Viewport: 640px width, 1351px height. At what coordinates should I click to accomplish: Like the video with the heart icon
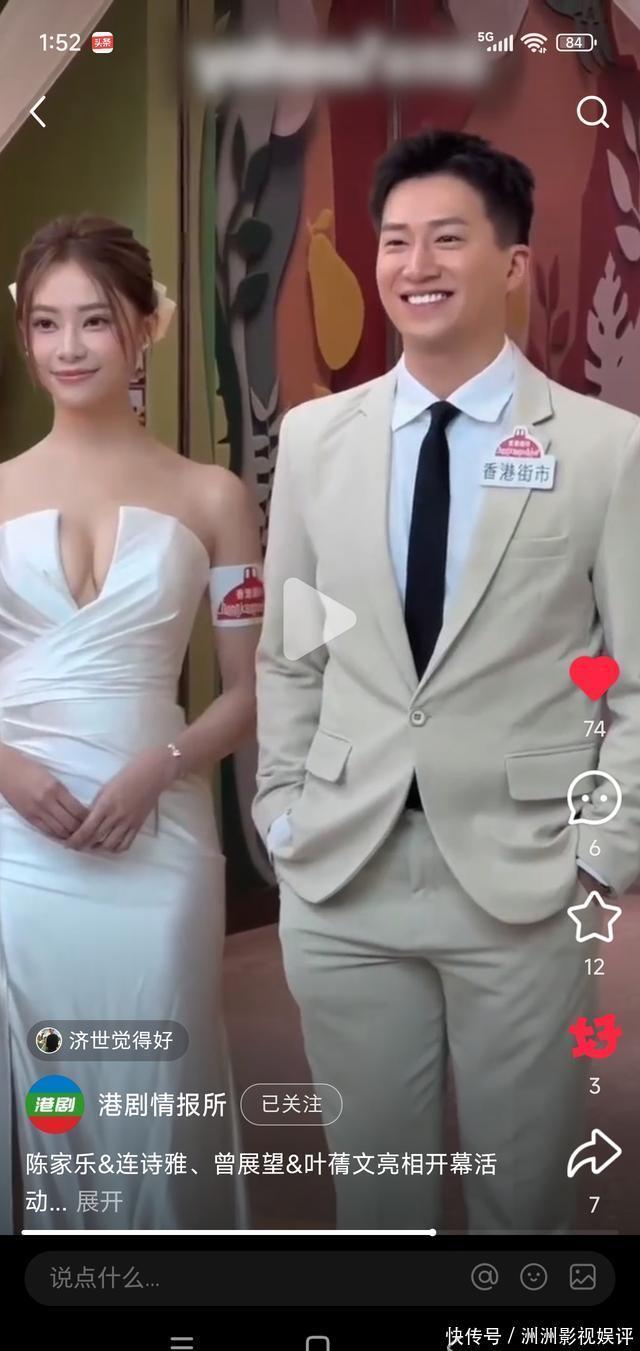pos(594,679)
